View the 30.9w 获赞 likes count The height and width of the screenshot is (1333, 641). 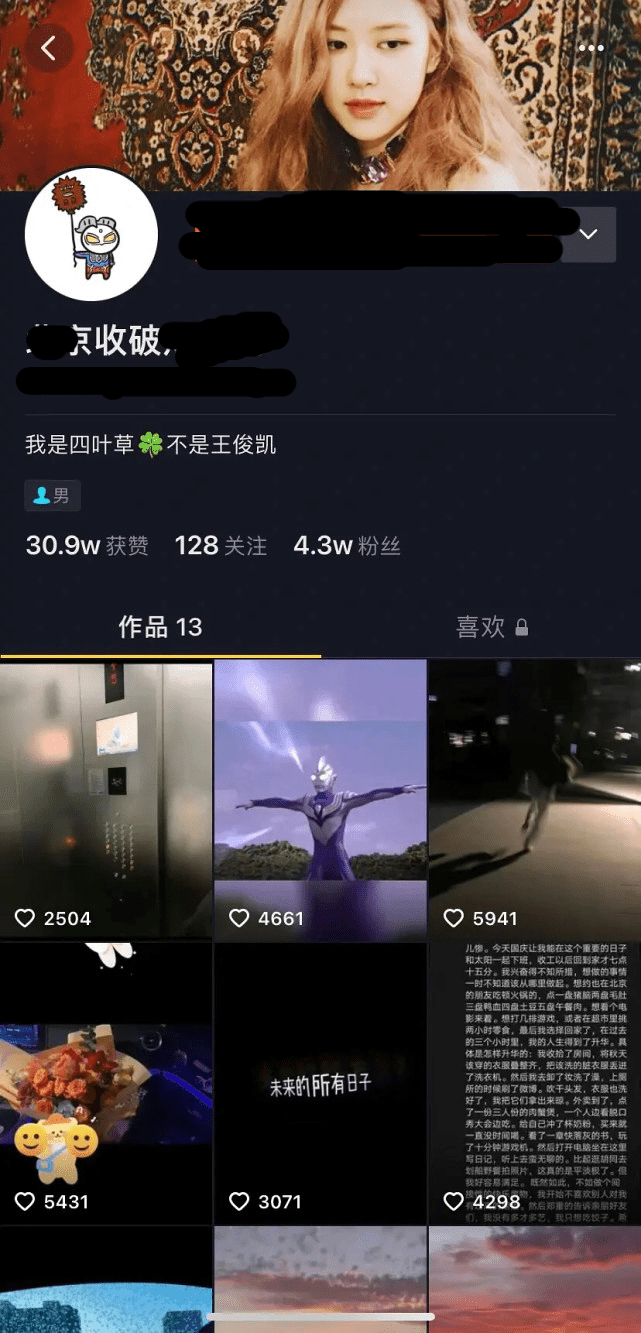87,546
